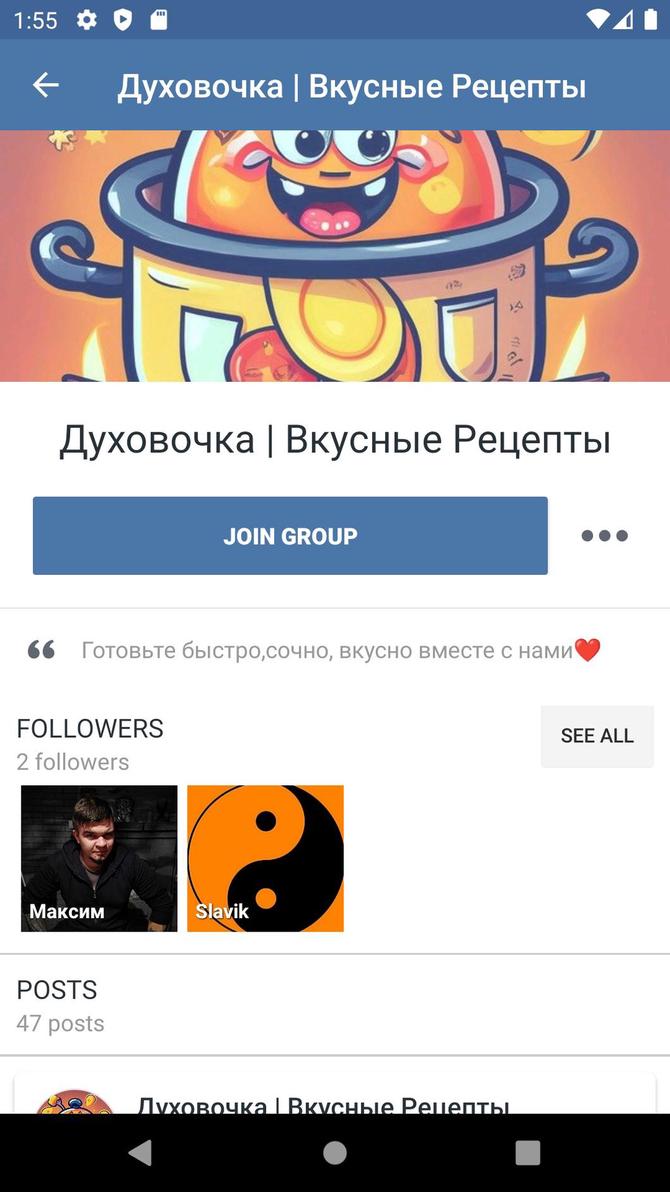Open the three-dot more options menu
The height and width of the screenshot is (1192, 670).
604,536
